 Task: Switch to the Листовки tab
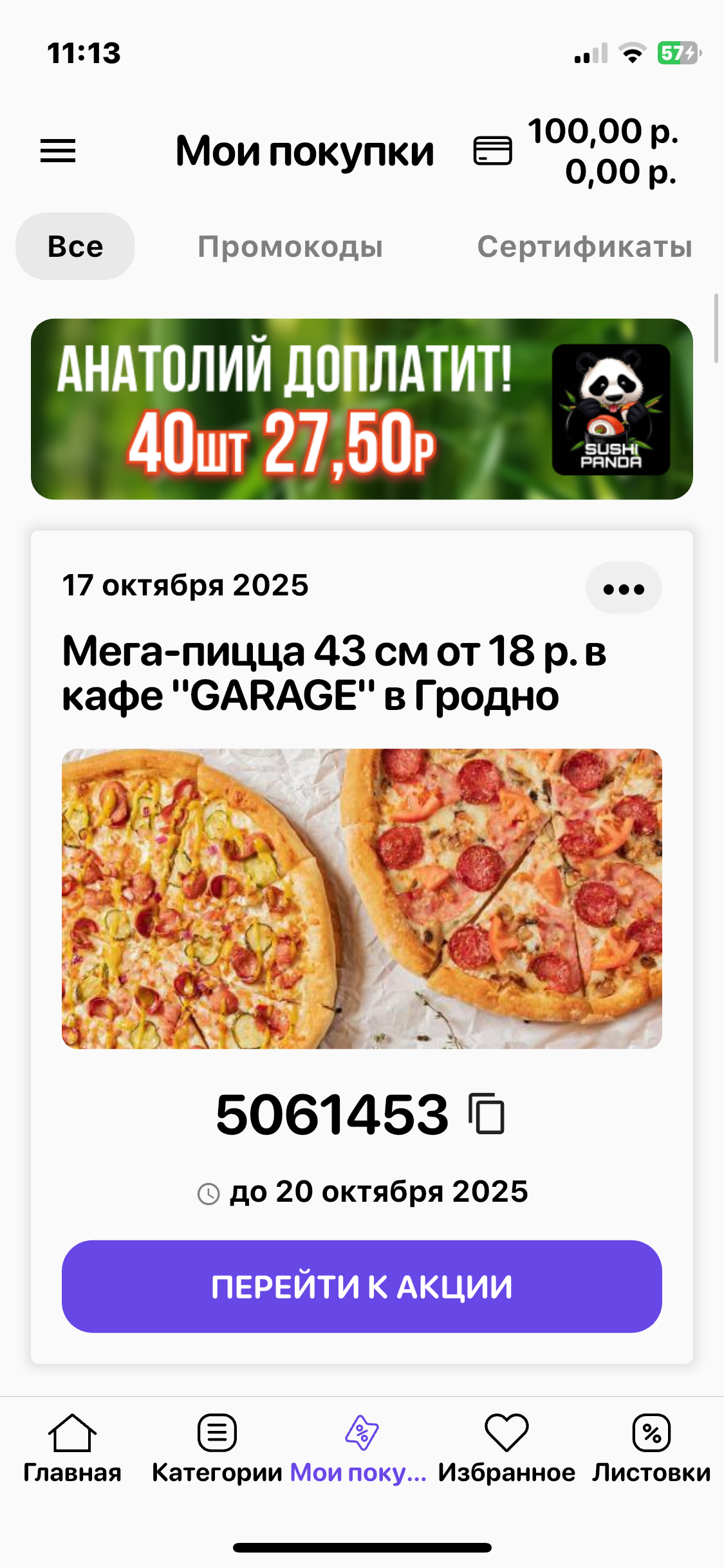[x=651, y=1448]
